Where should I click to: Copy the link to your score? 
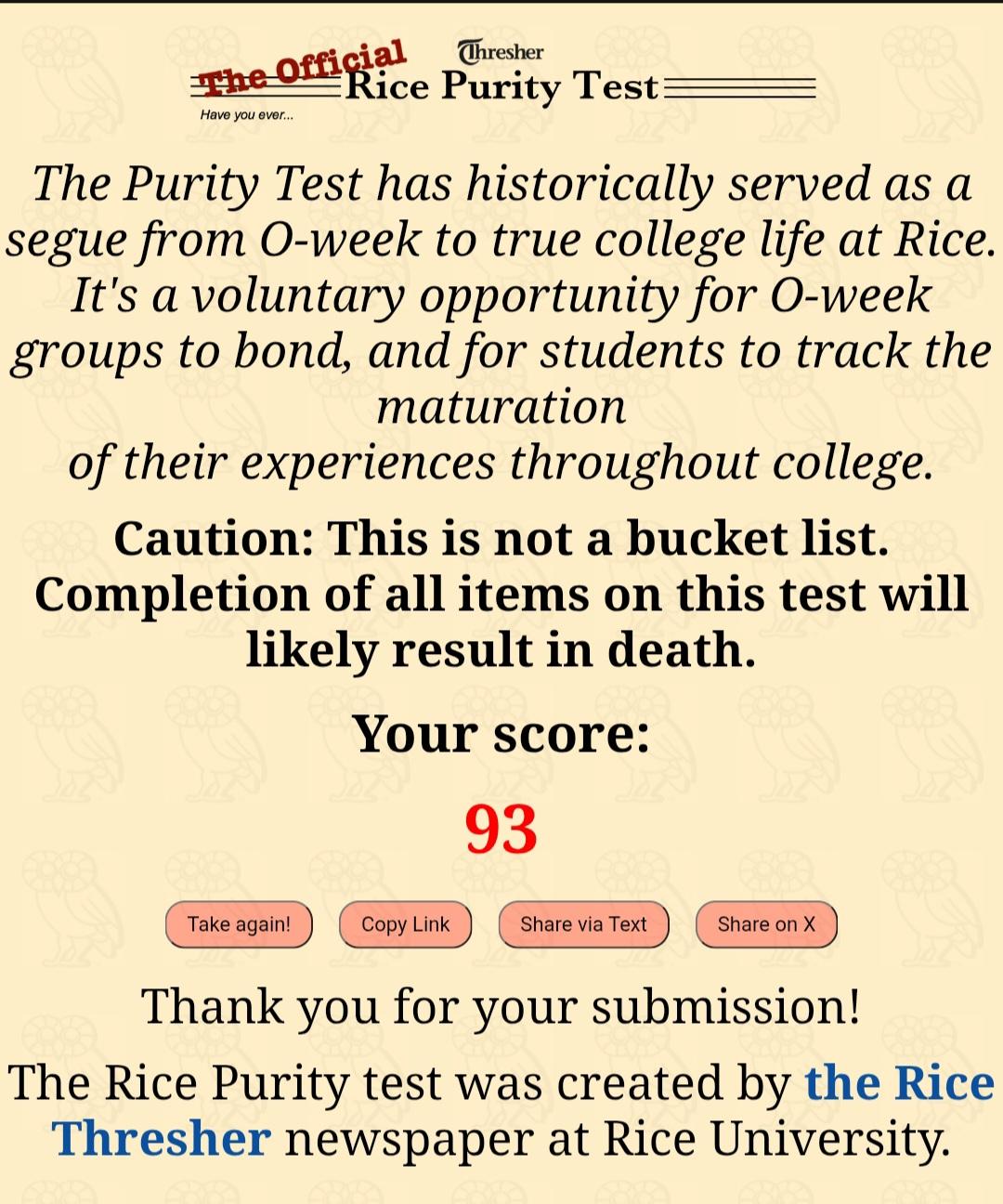(x=405, y=924)
